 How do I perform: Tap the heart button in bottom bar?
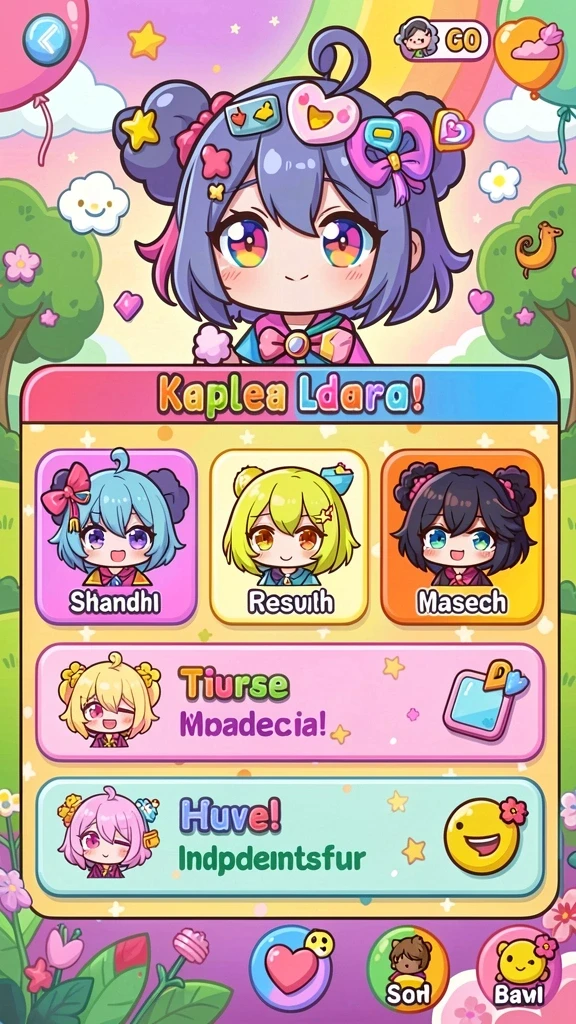pos(291,968)
